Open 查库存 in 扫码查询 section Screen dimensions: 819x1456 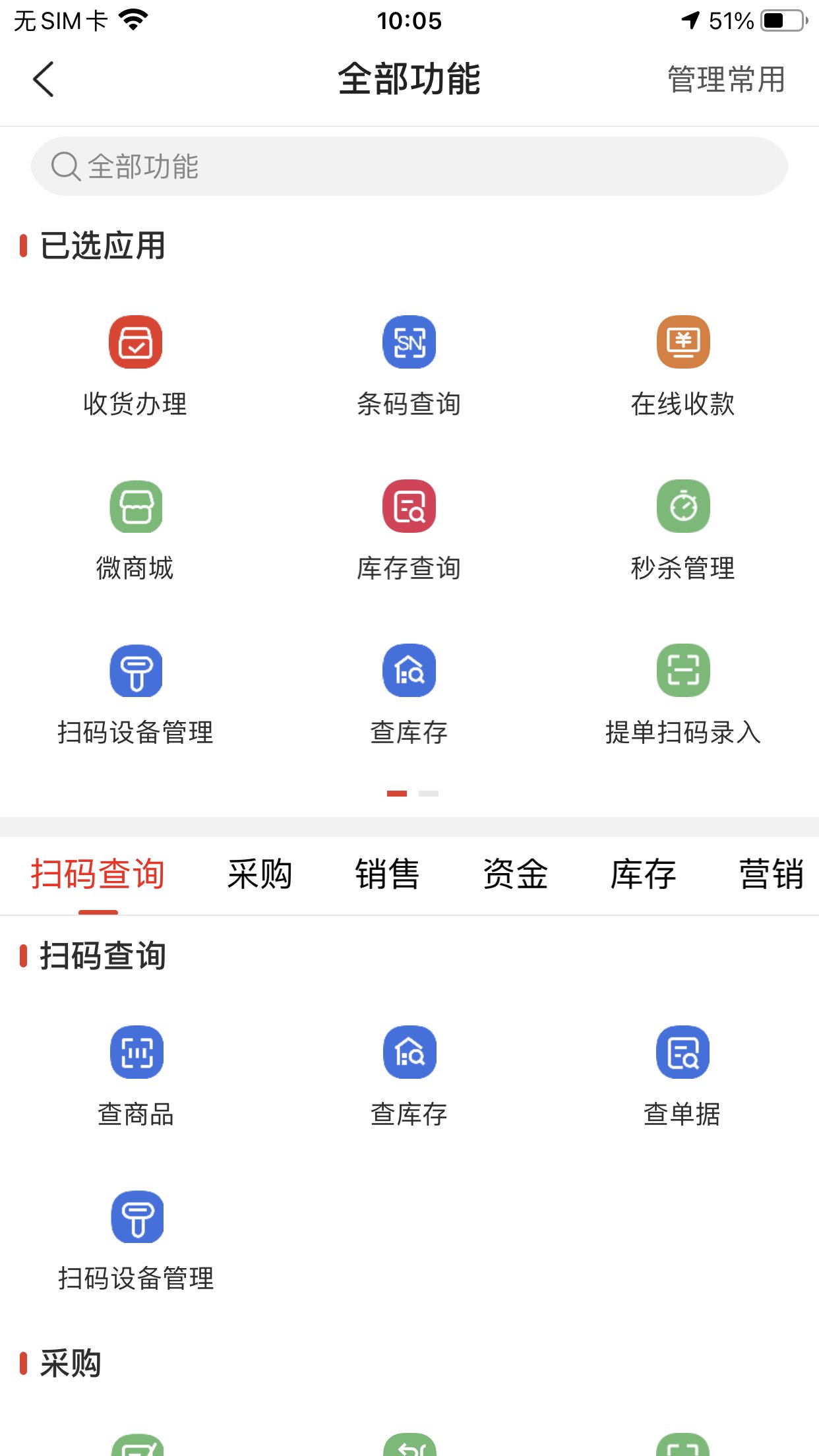tap(409, 1052)
